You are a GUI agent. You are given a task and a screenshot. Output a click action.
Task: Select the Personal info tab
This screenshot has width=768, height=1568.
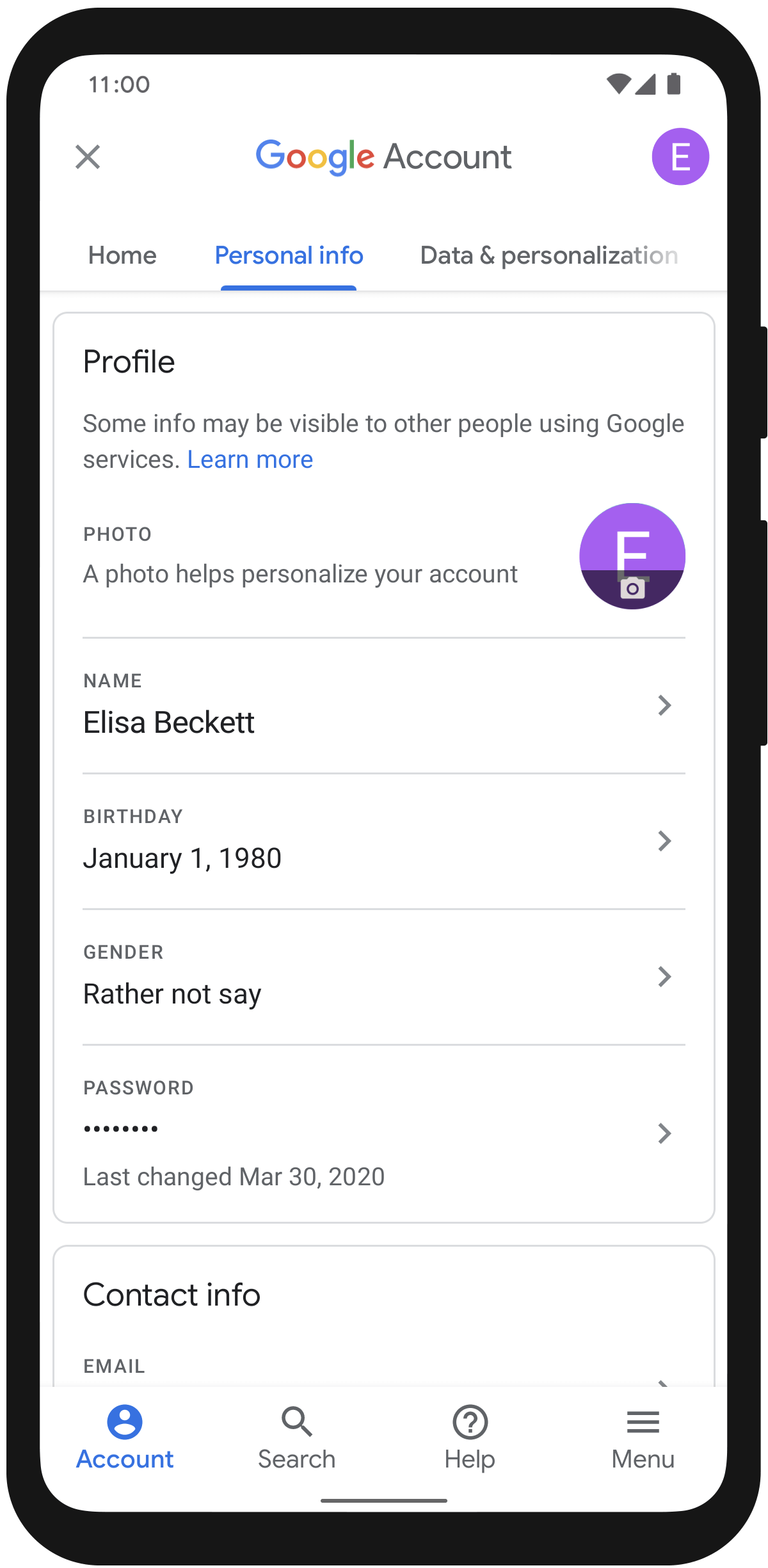point(289,255)
